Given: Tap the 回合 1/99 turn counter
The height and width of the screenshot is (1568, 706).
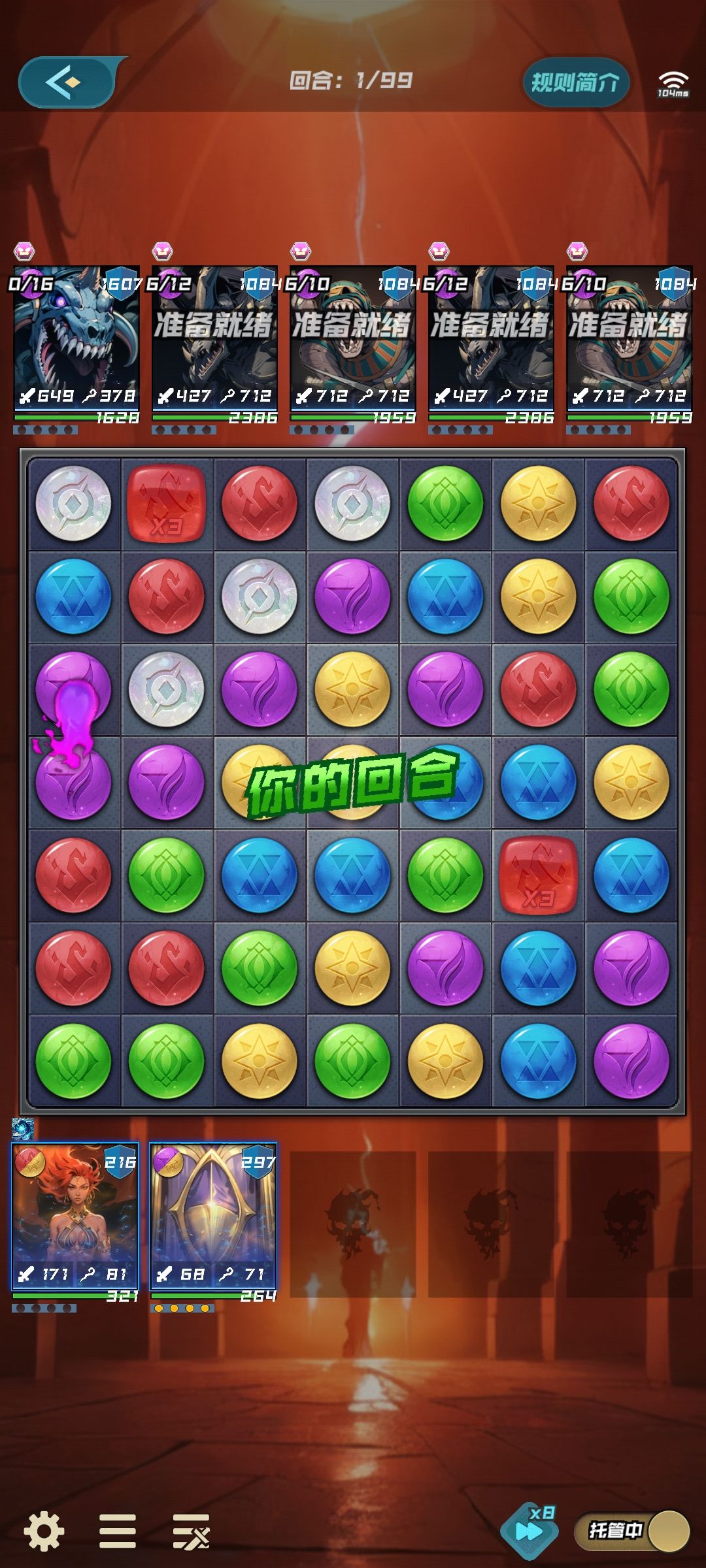Looking at the screenshot, I should point(351,78).
